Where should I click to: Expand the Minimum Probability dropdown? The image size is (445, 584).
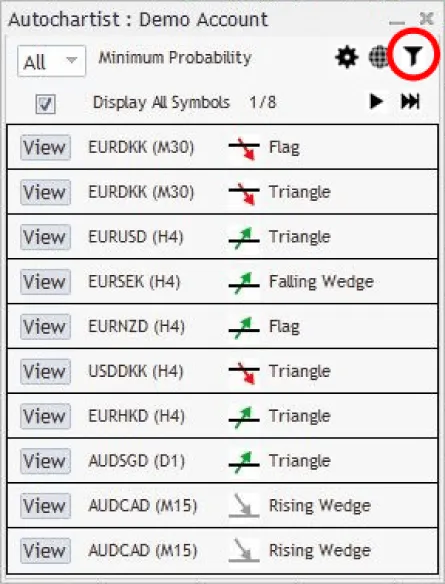click(x=51, y=61)
